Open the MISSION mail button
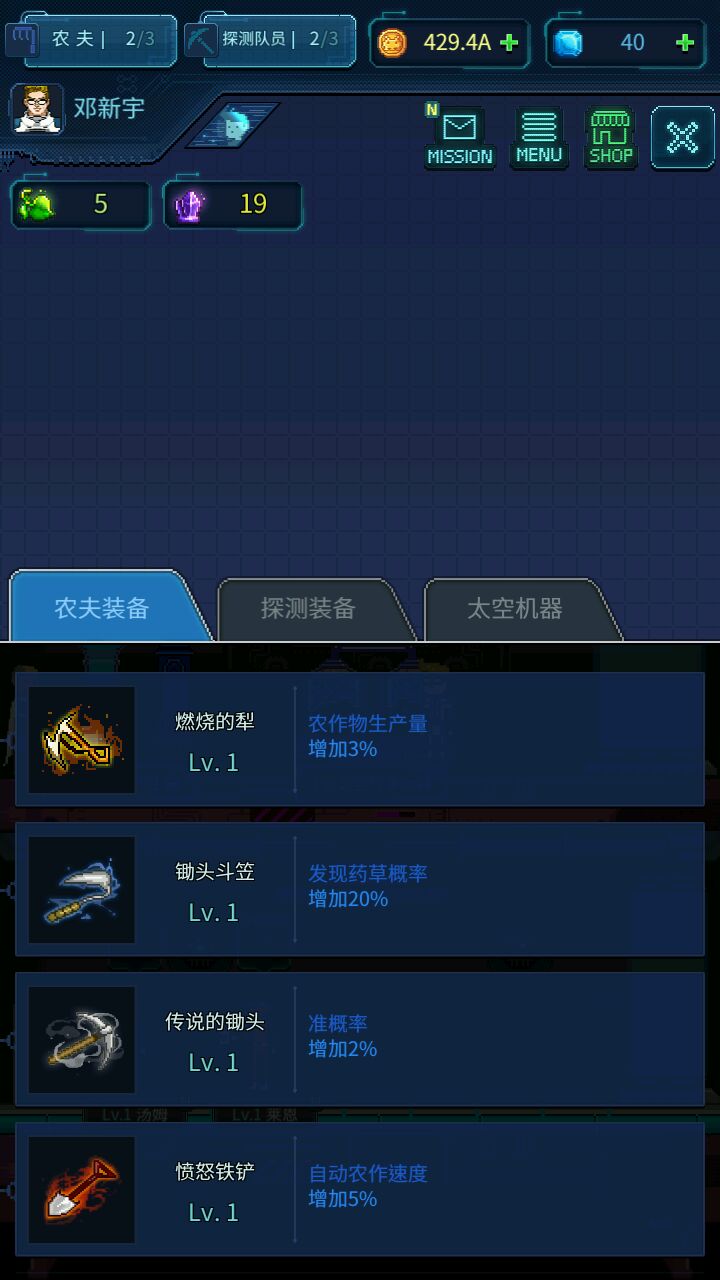Viewport: 720px width, 1280px height. click(459, 137)
